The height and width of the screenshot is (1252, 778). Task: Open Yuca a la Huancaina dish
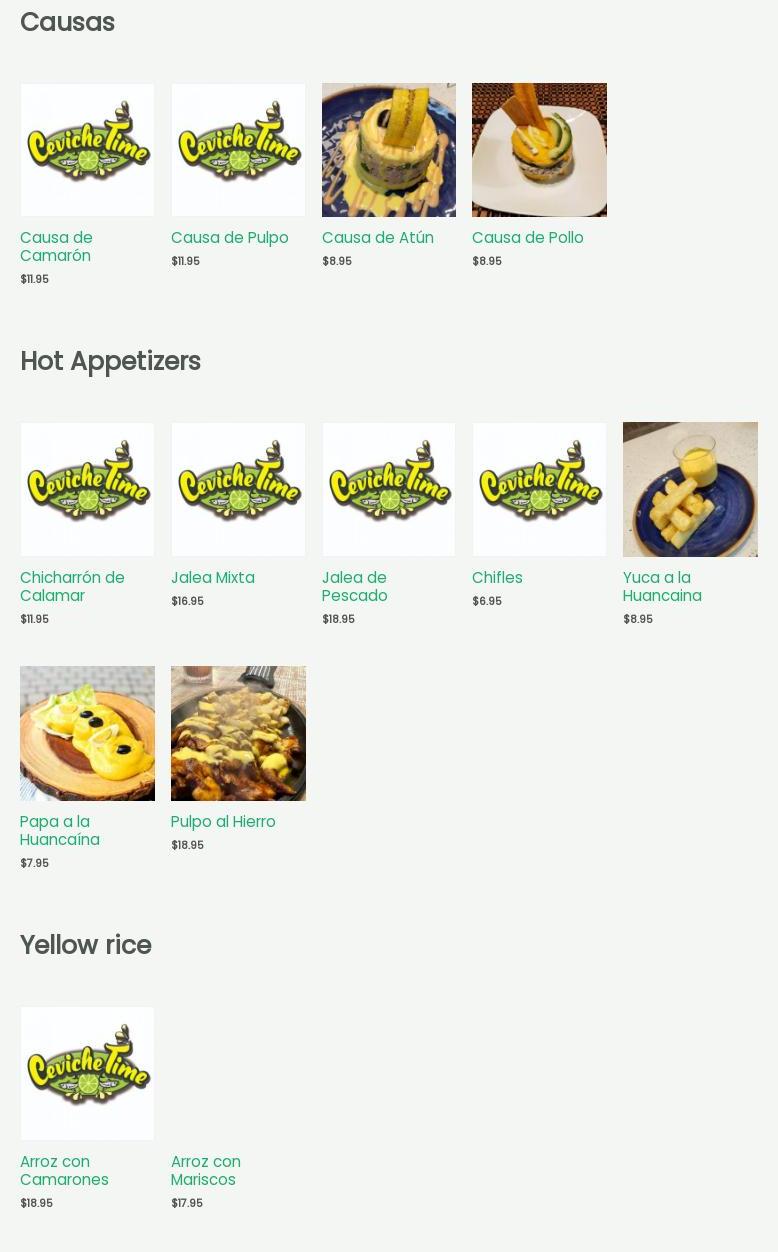click(661, 586)
